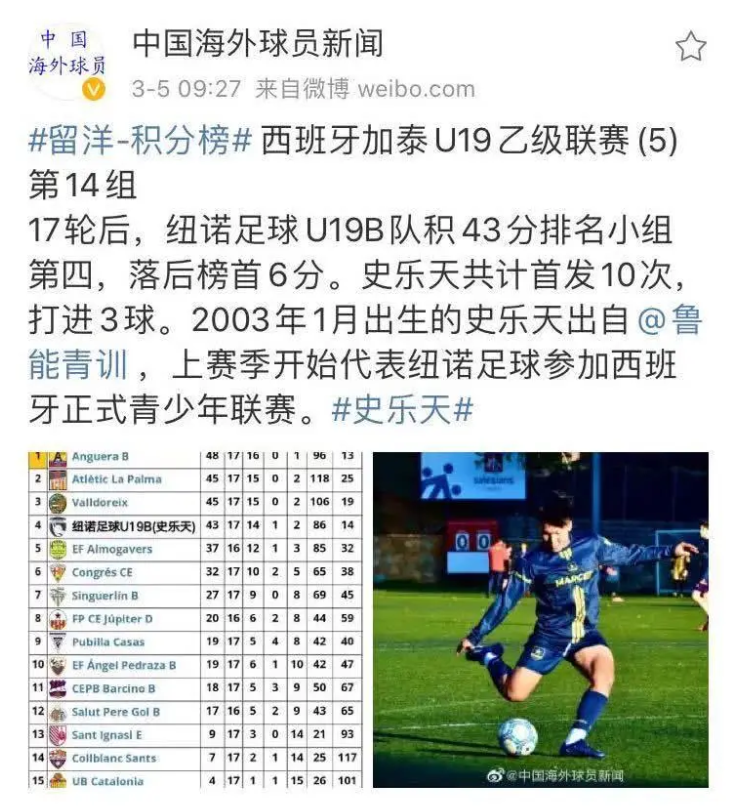Favorite this post with the star icon
This screenshot has height=809, width=736.
[x=690, y=46]
